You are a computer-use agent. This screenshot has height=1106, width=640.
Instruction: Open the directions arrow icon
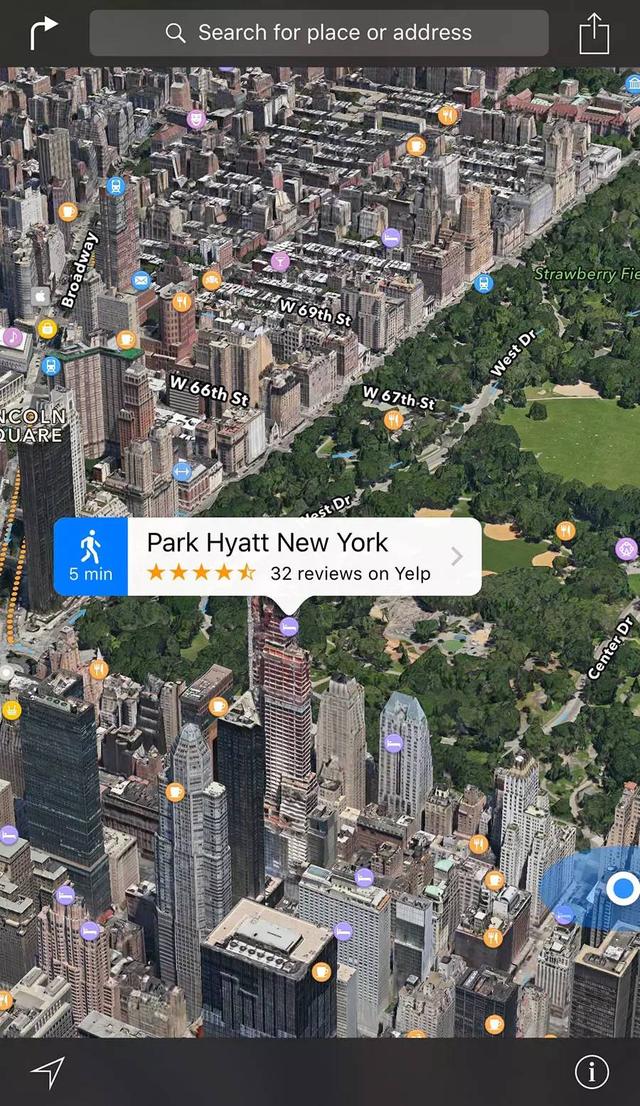pyautogui.click(x=43, y=33)
